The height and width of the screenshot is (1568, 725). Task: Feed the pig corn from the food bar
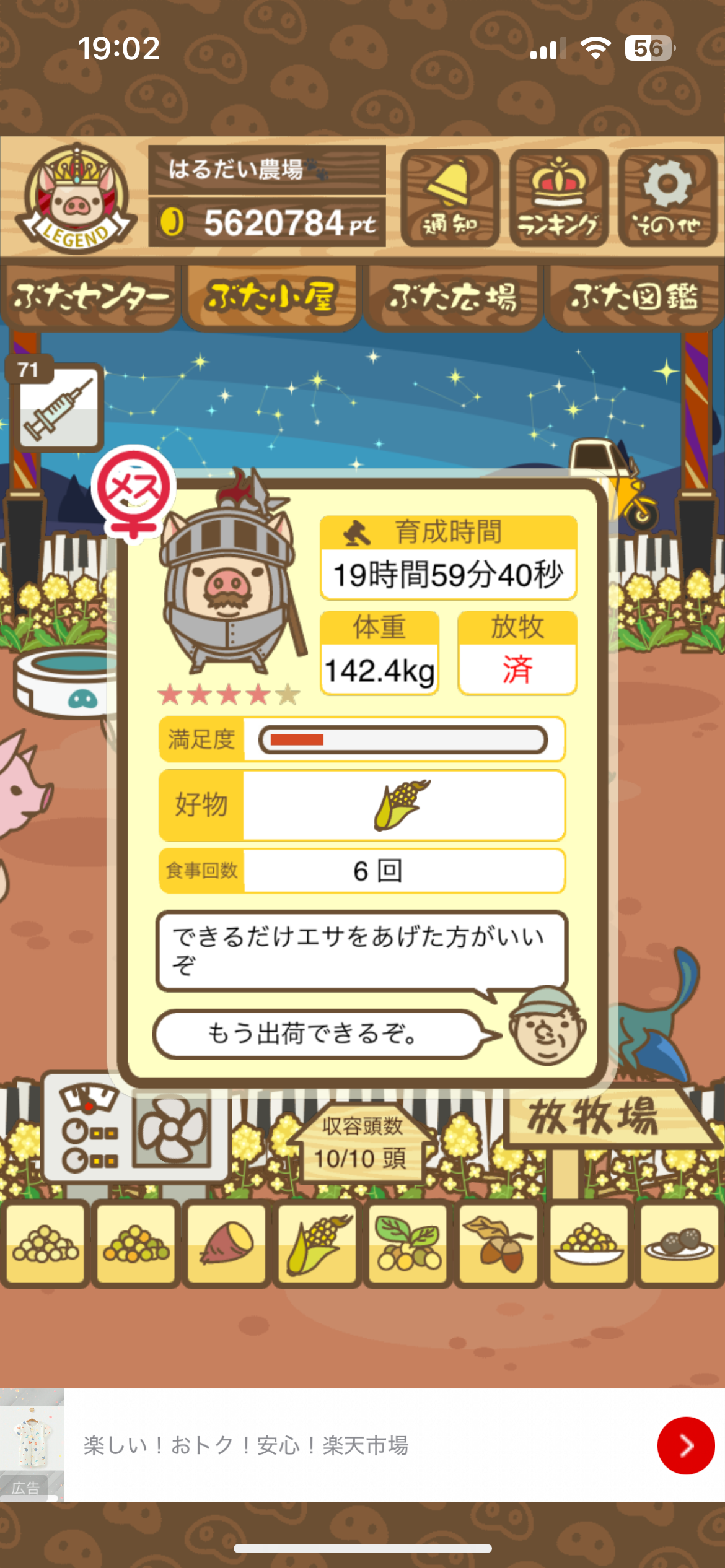point(317,1243)
